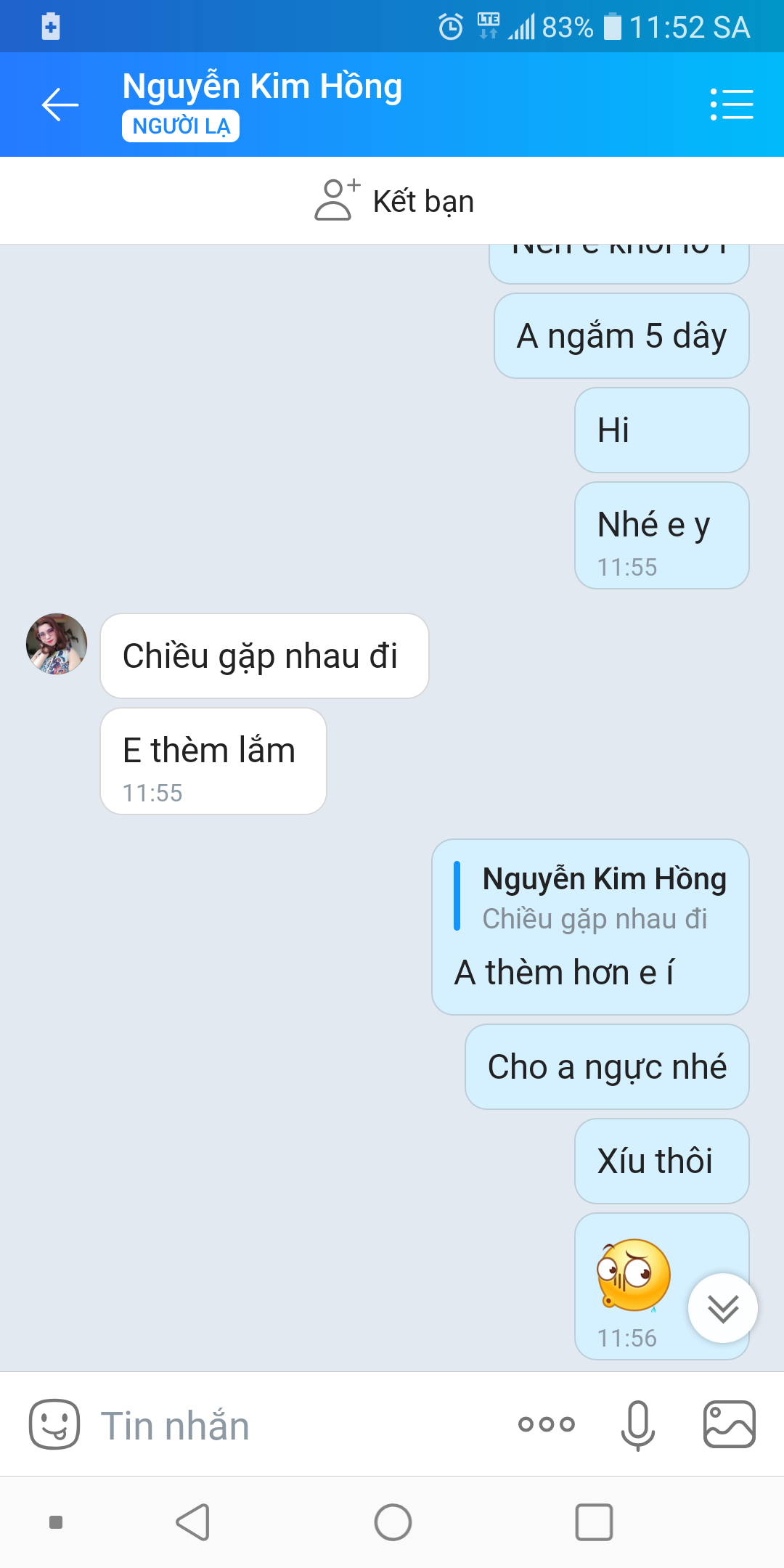Viewport: 784px width, 1568px height.
Task: Open more options three-dot icon
Action: point(546,1424)
